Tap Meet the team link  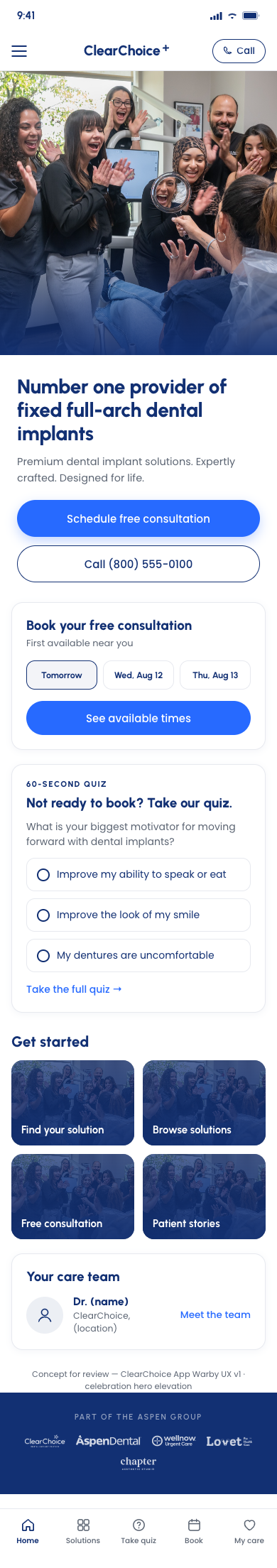click(x=215, y=1314)
